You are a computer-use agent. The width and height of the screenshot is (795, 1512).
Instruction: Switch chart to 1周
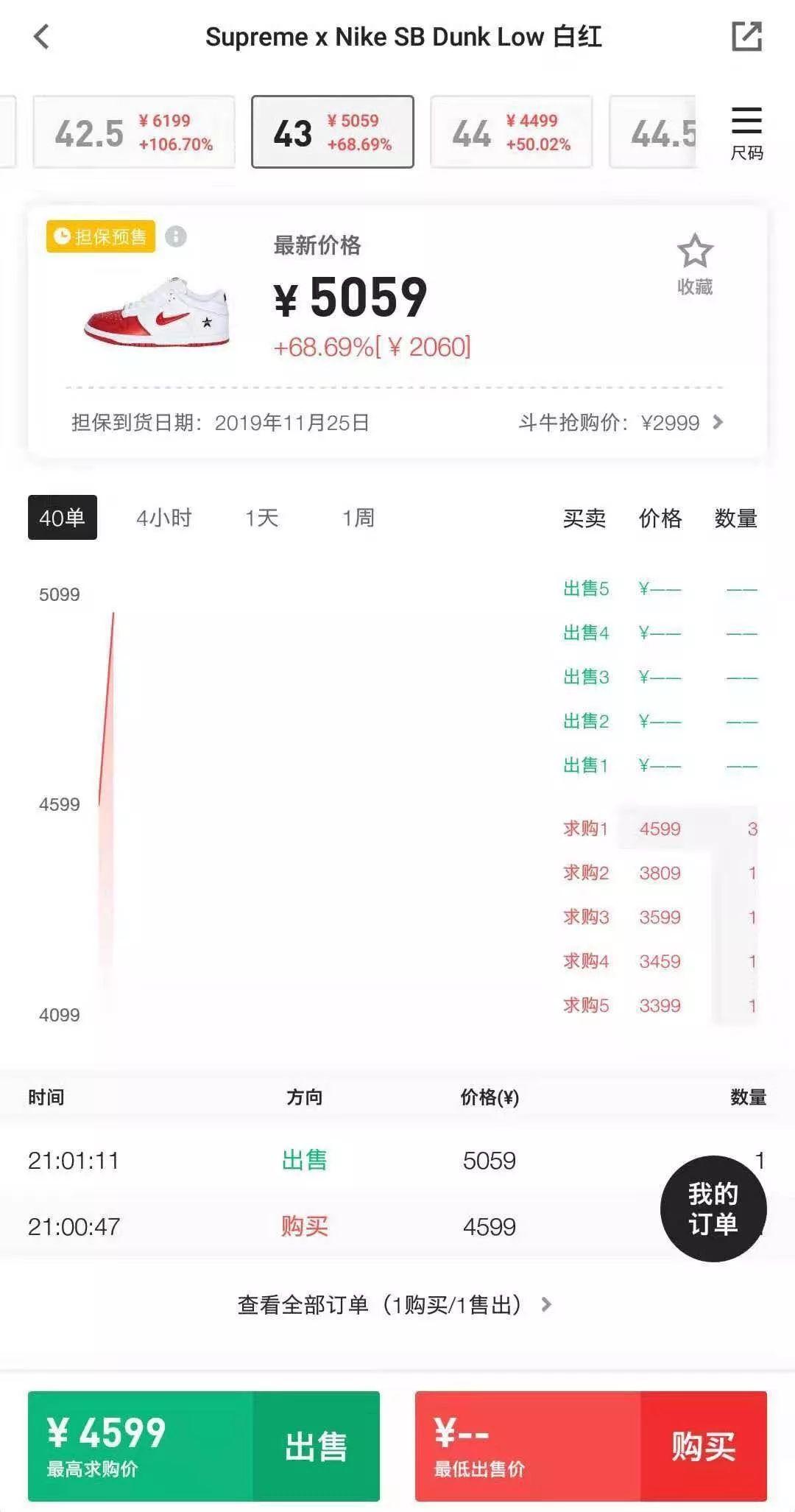click(x=358, y=518)
